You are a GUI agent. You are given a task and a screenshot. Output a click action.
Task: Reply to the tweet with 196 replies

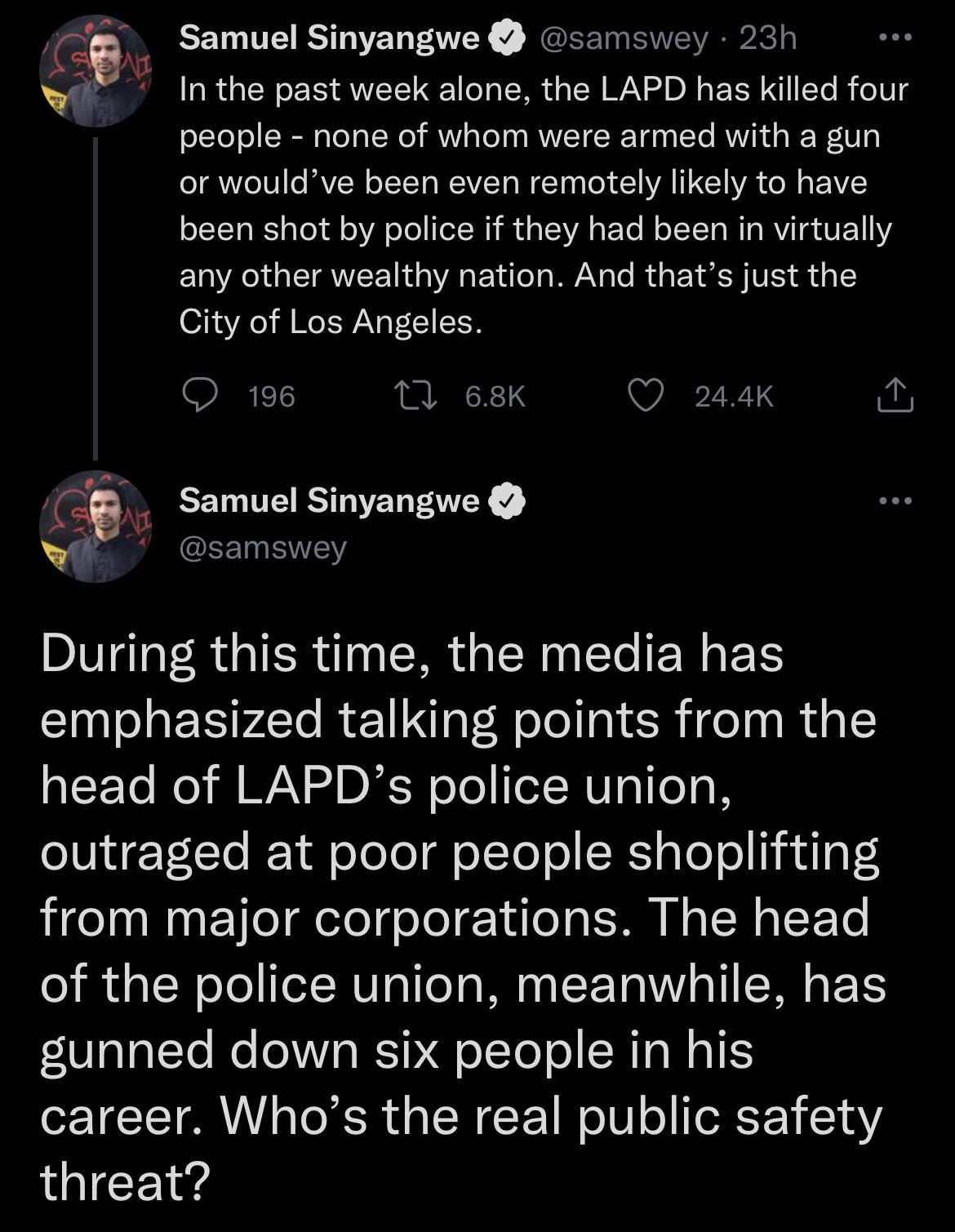tap(199, 396)
